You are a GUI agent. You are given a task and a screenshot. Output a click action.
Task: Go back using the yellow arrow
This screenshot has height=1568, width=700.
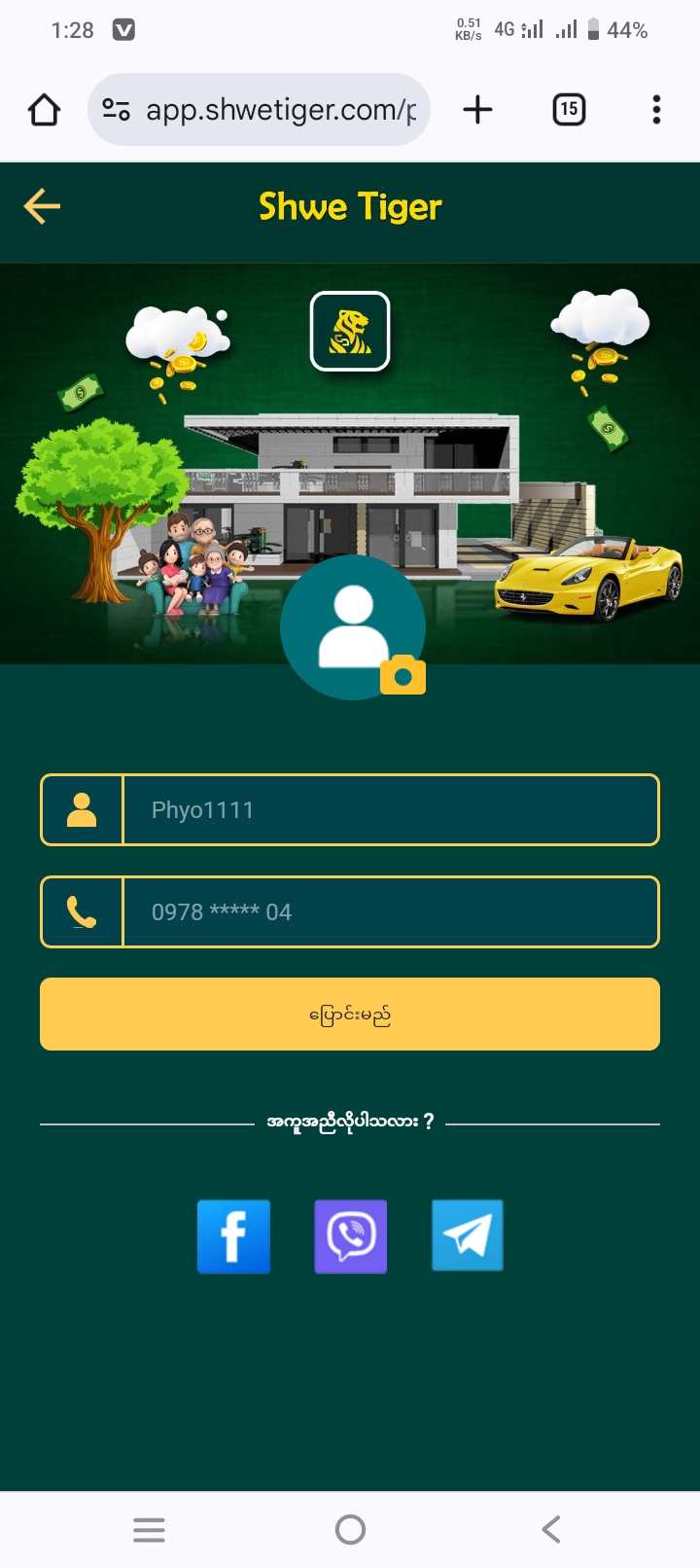42,206
